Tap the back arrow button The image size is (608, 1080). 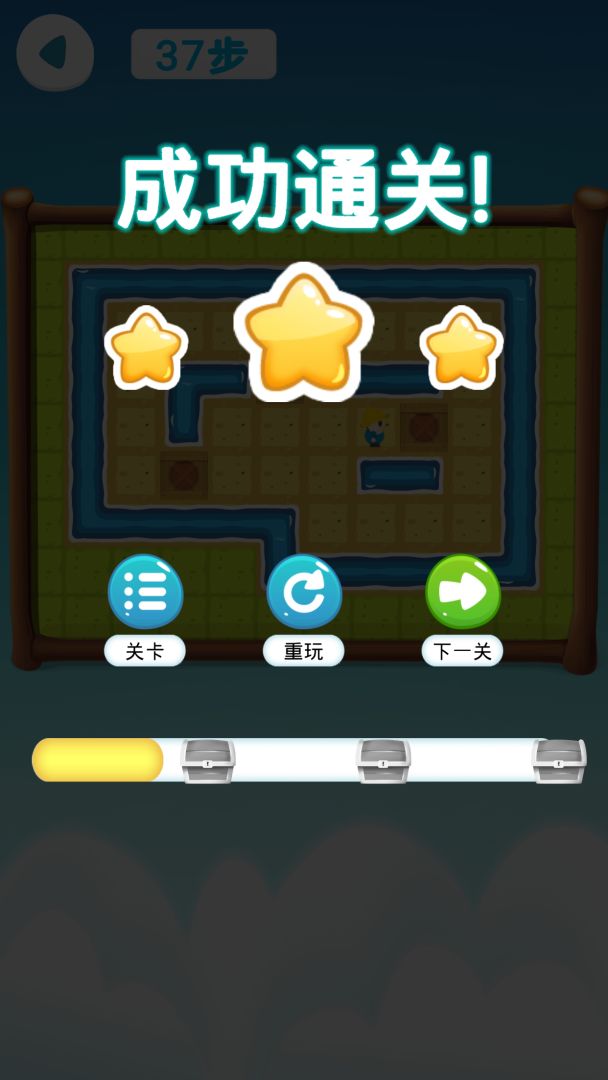[x=55, y=54]
